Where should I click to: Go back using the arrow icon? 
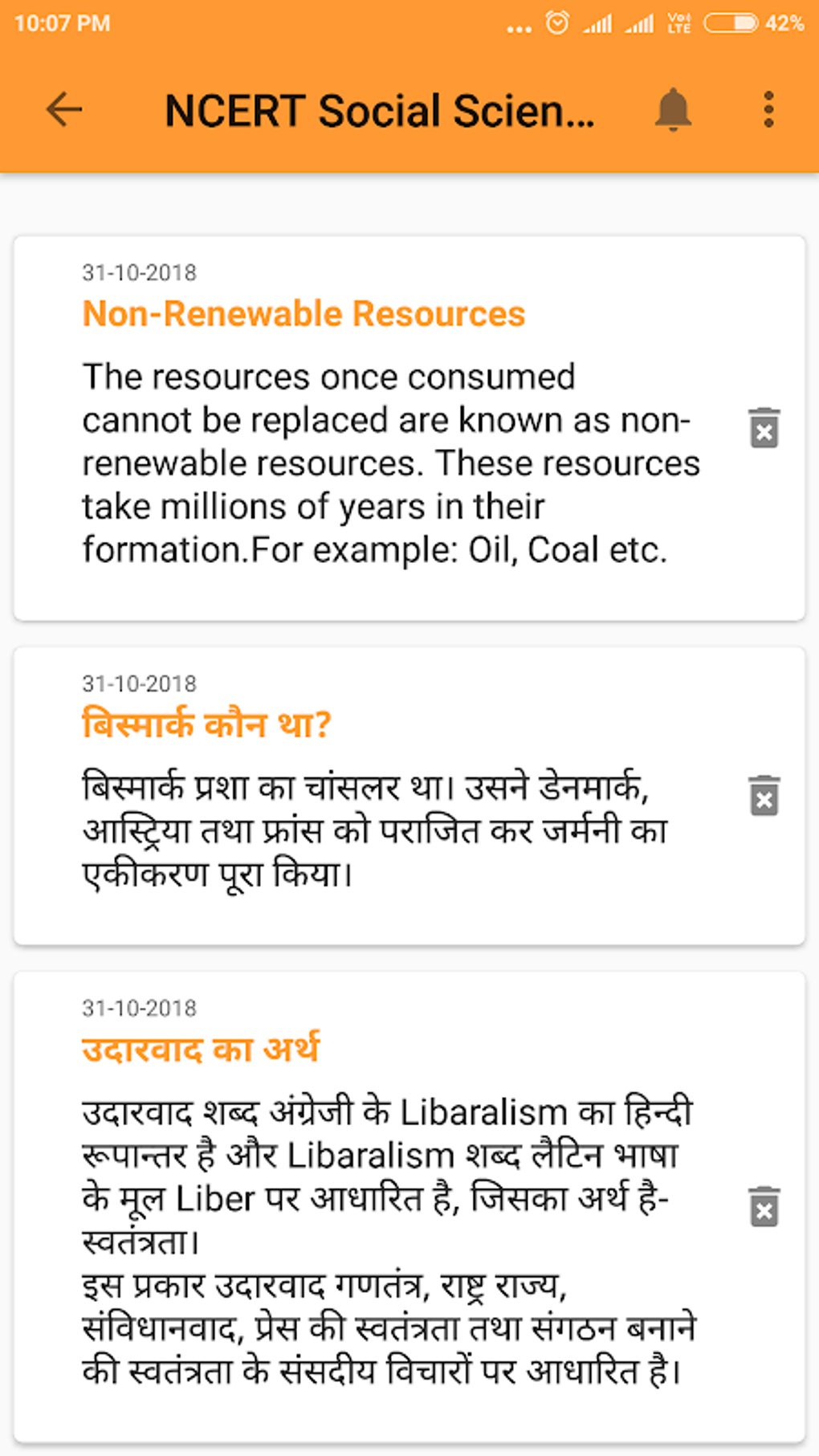coord(64,109)
